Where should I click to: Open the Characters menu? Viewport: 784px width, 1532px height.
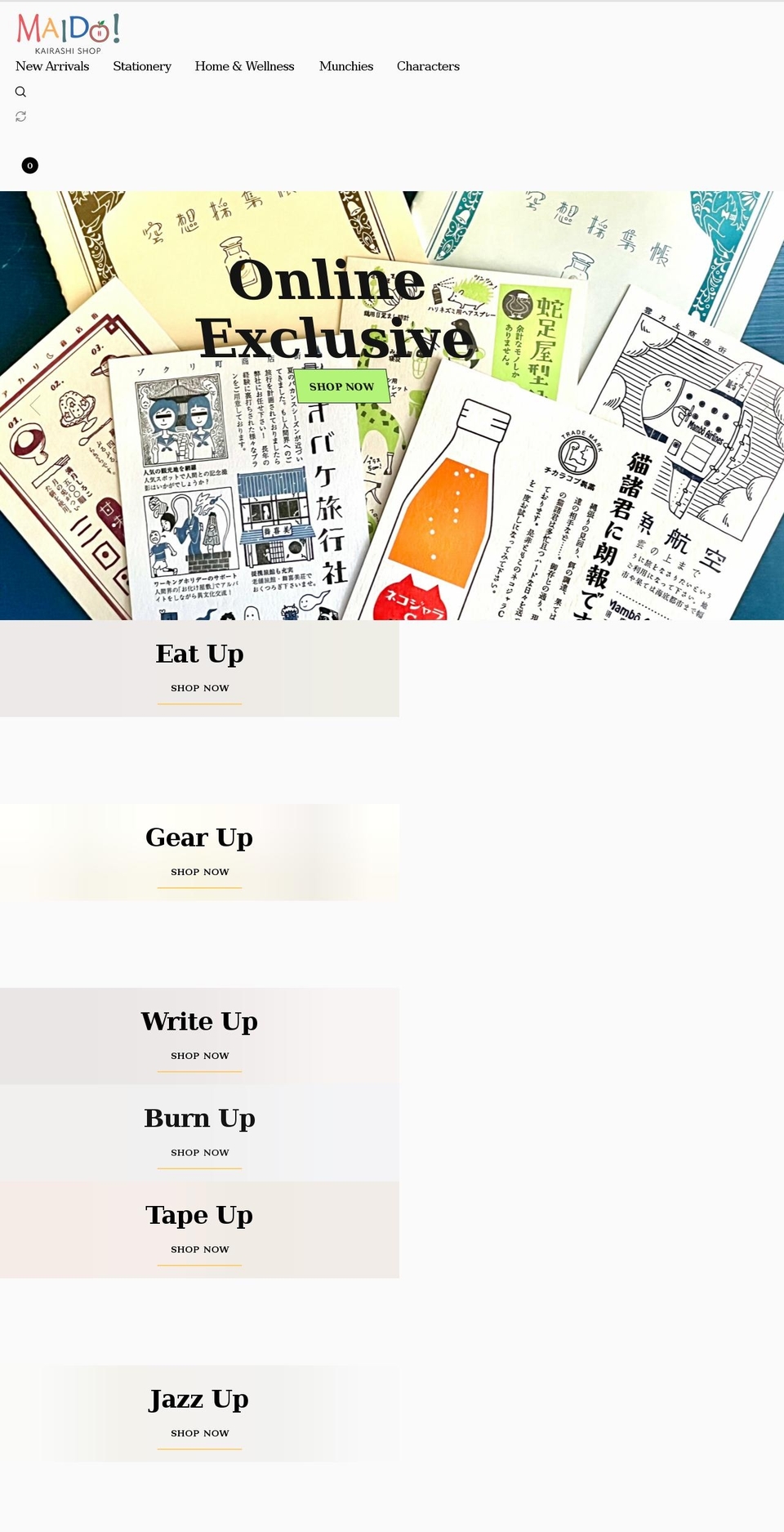click(428, 67)
